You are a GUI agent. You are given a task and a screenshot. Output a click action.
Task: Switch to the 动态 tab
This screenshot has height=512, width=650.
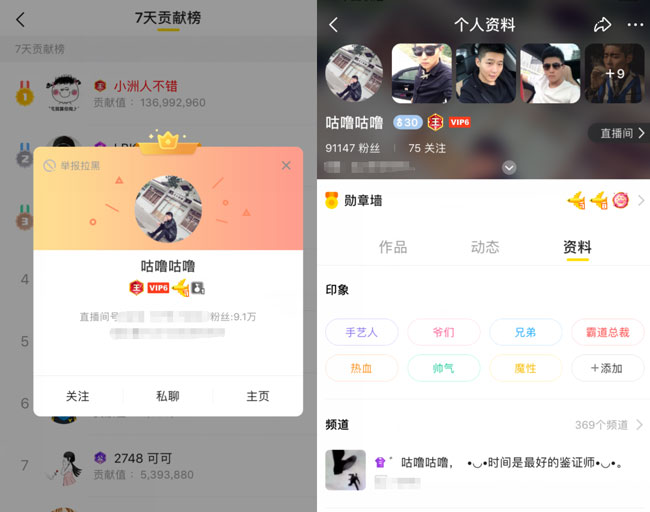485,247
